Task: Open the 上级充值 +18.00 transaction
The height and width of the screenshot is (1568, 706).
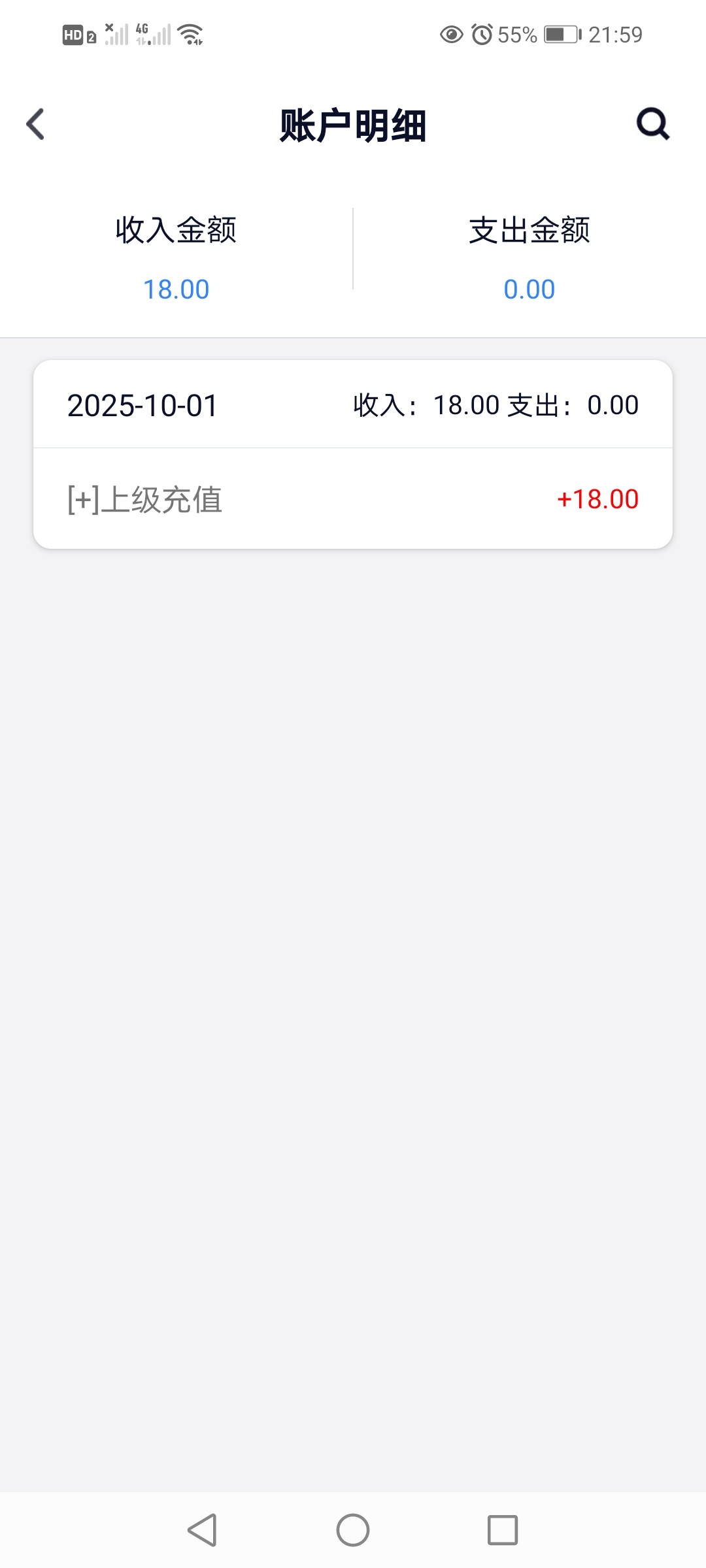Action: pyautogui.click(x=353, y=499)
